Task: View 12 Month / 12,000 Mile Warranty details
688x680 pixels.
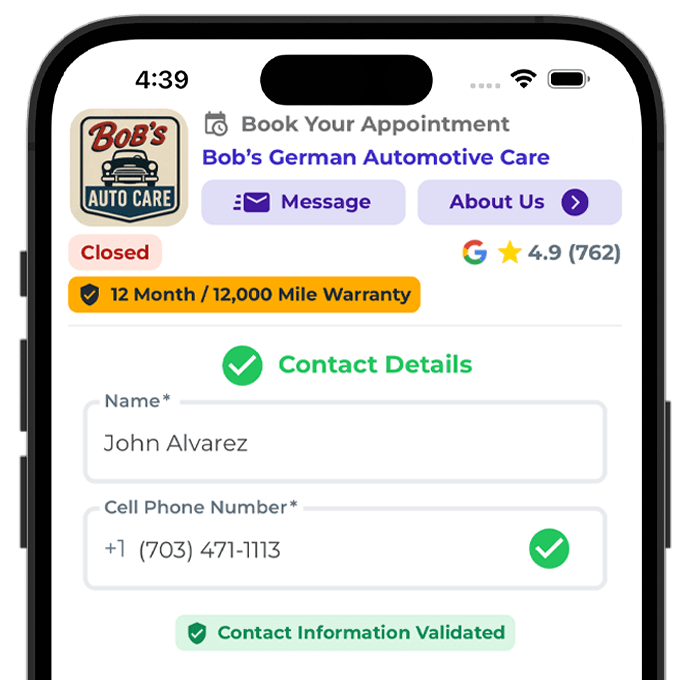Action: tap(244, 295)
